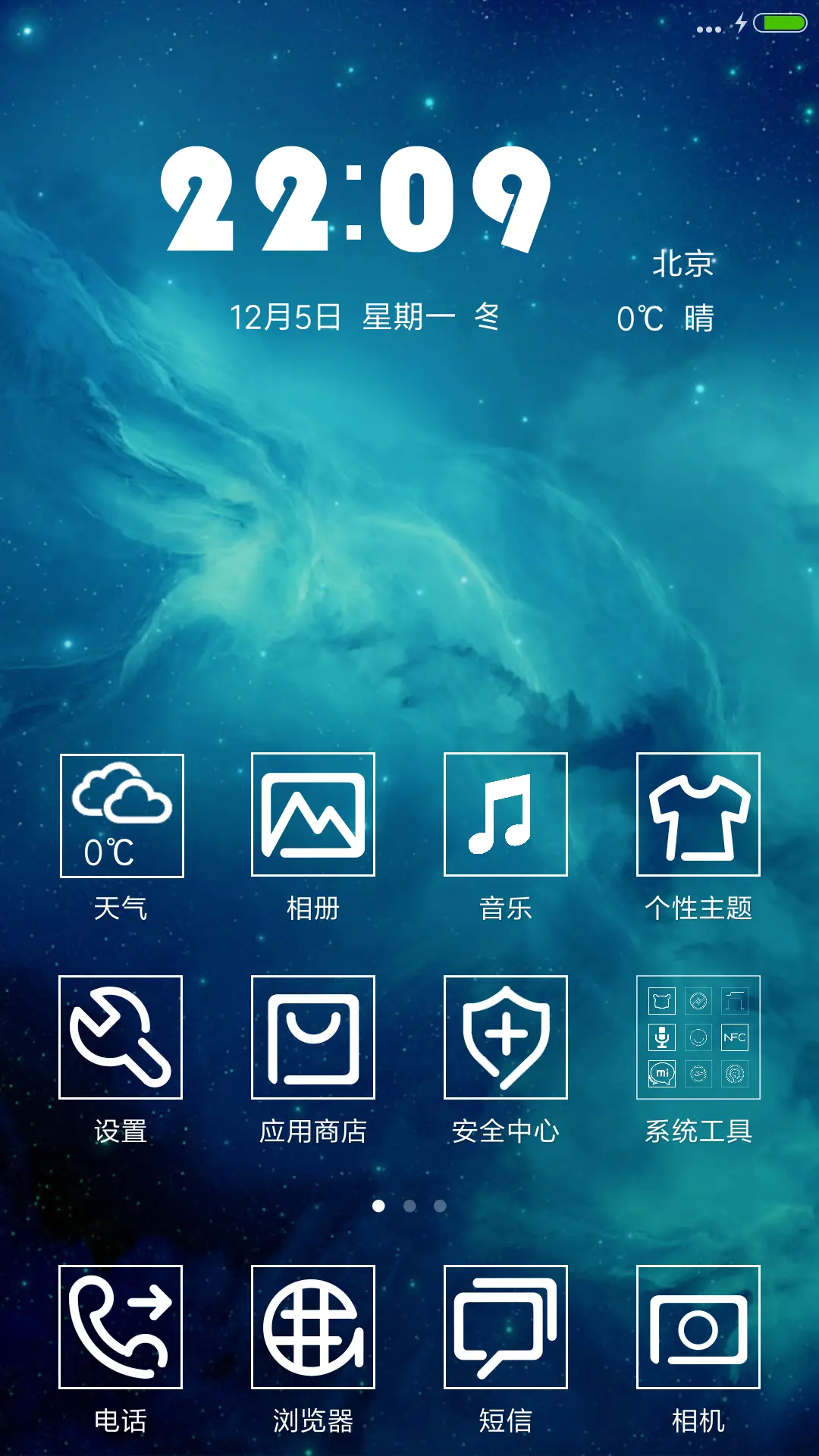Open the 相机 camera app
The width and height of the screenshot is (819, 1456).
[697, 1327]
